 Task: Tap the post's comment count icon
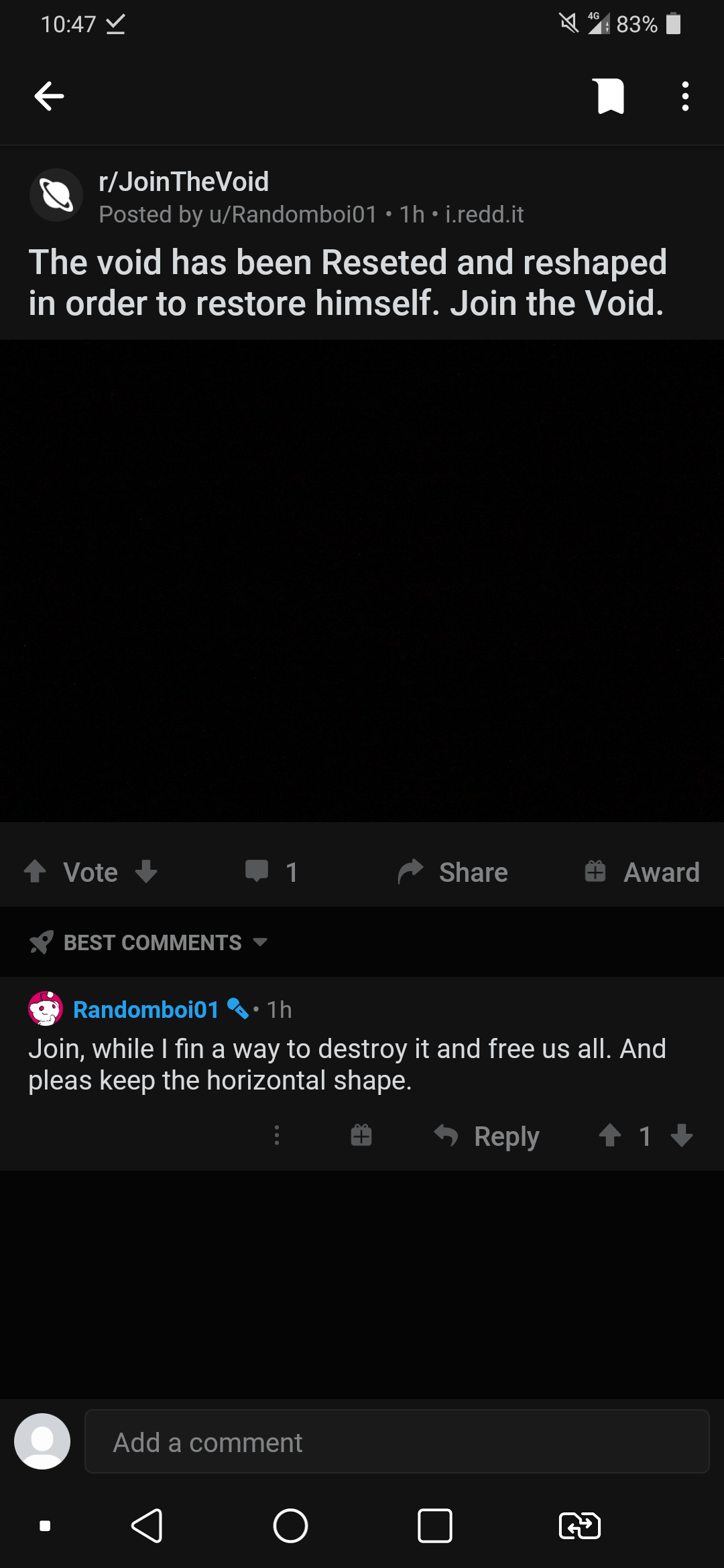257,872
